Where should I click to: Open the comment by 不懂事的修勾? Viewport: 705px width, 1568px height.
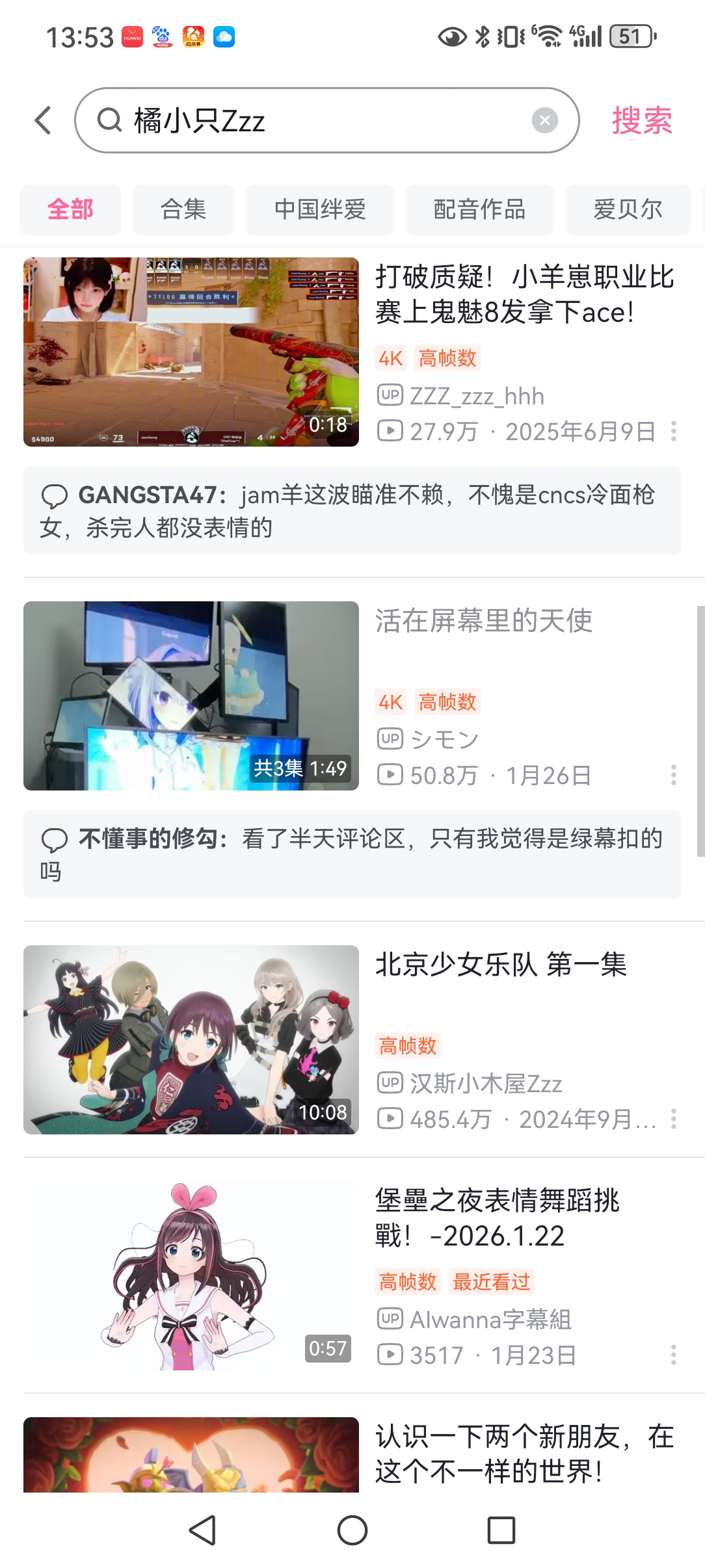pyautogui.click(x=352, y=854)
